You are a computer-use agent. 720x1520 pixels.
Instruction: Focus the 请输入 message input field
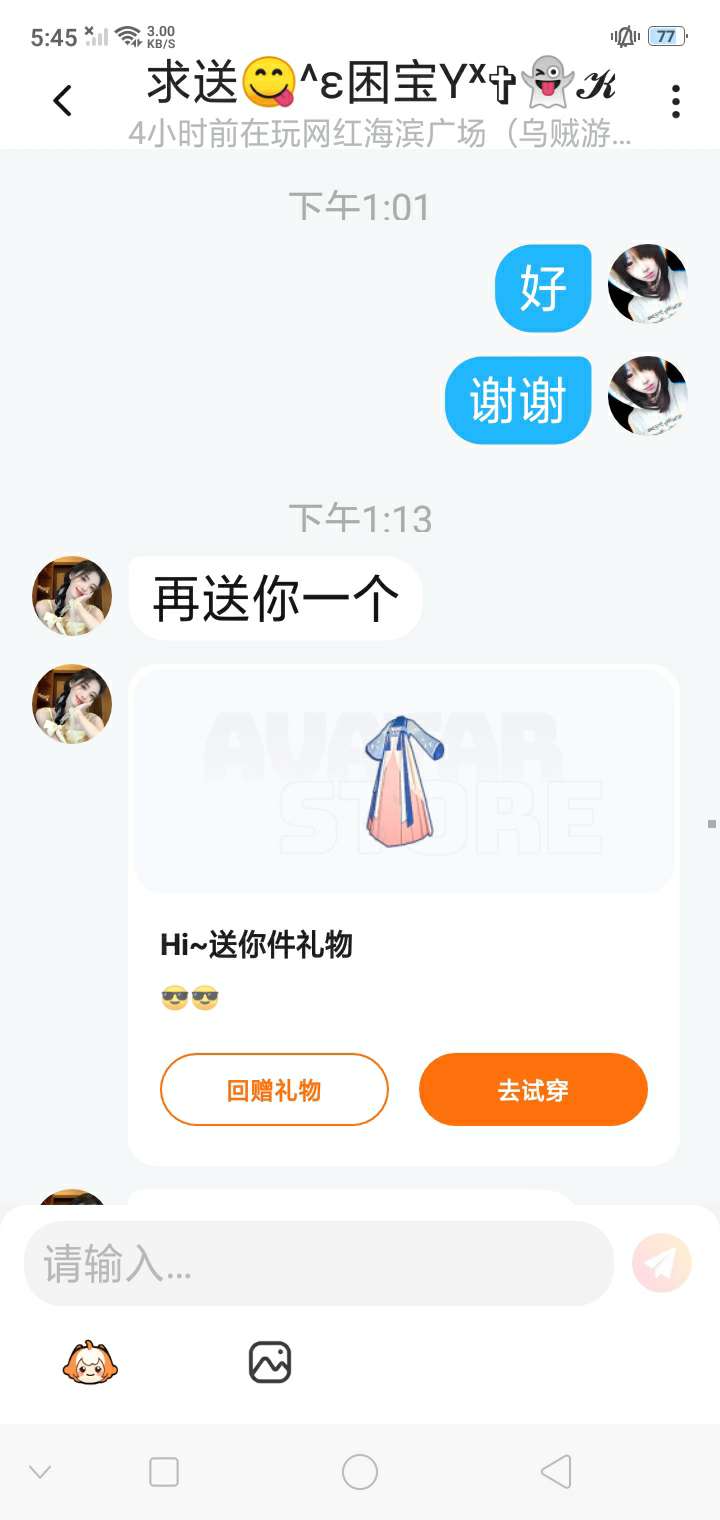point(318,1264)
